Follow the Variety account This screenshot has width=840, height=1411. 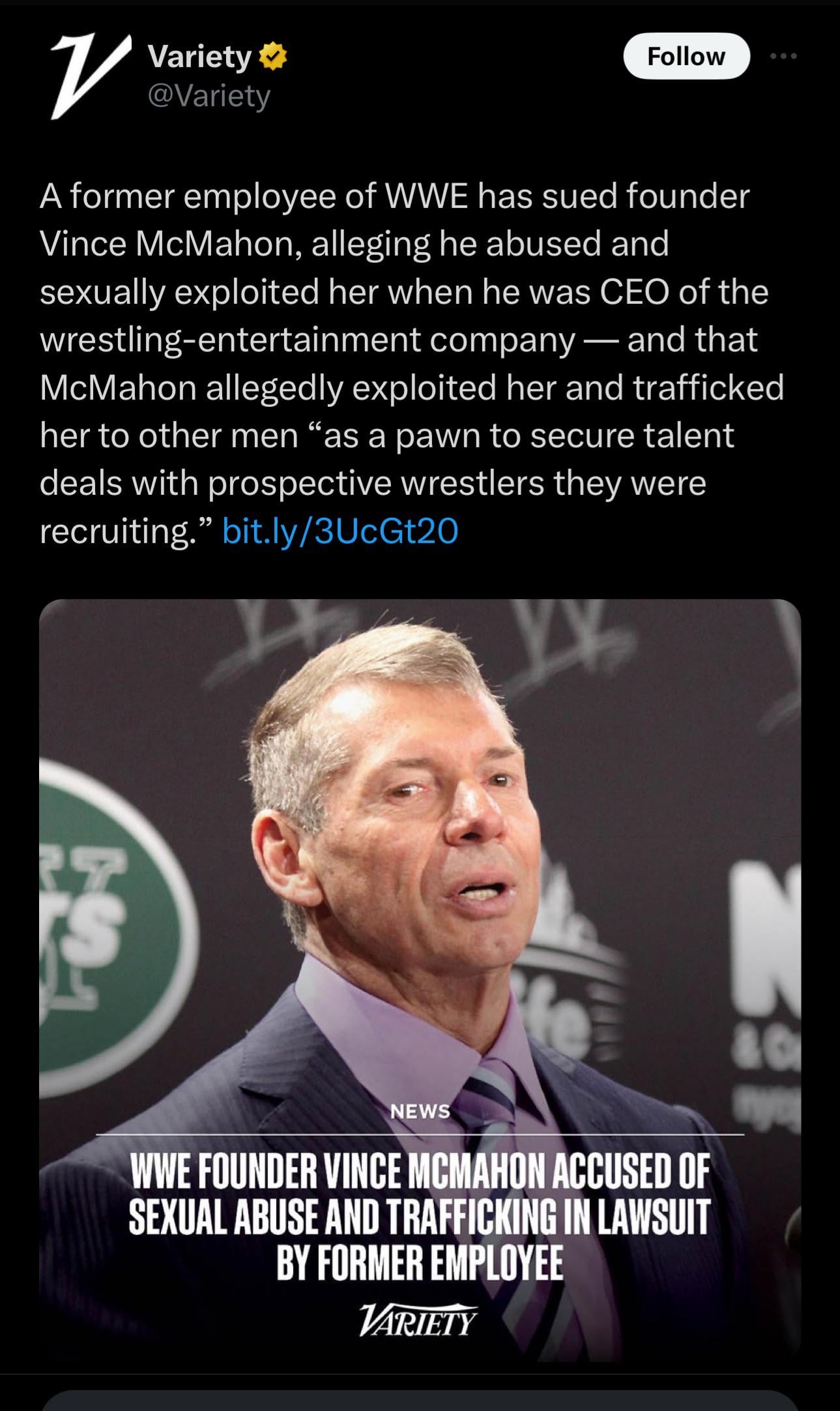pyautogui.click(x=686, y=57)
